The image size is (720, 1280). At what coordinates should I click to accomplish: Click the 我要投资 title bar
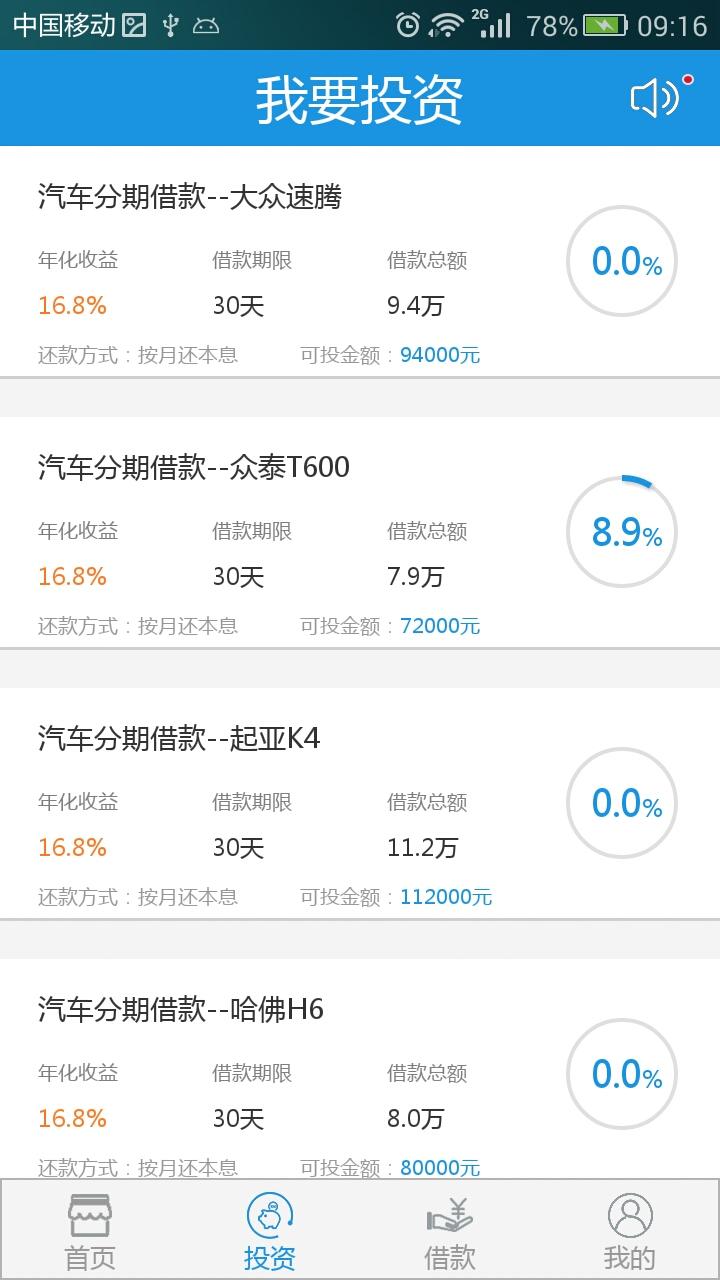(360, 97)
